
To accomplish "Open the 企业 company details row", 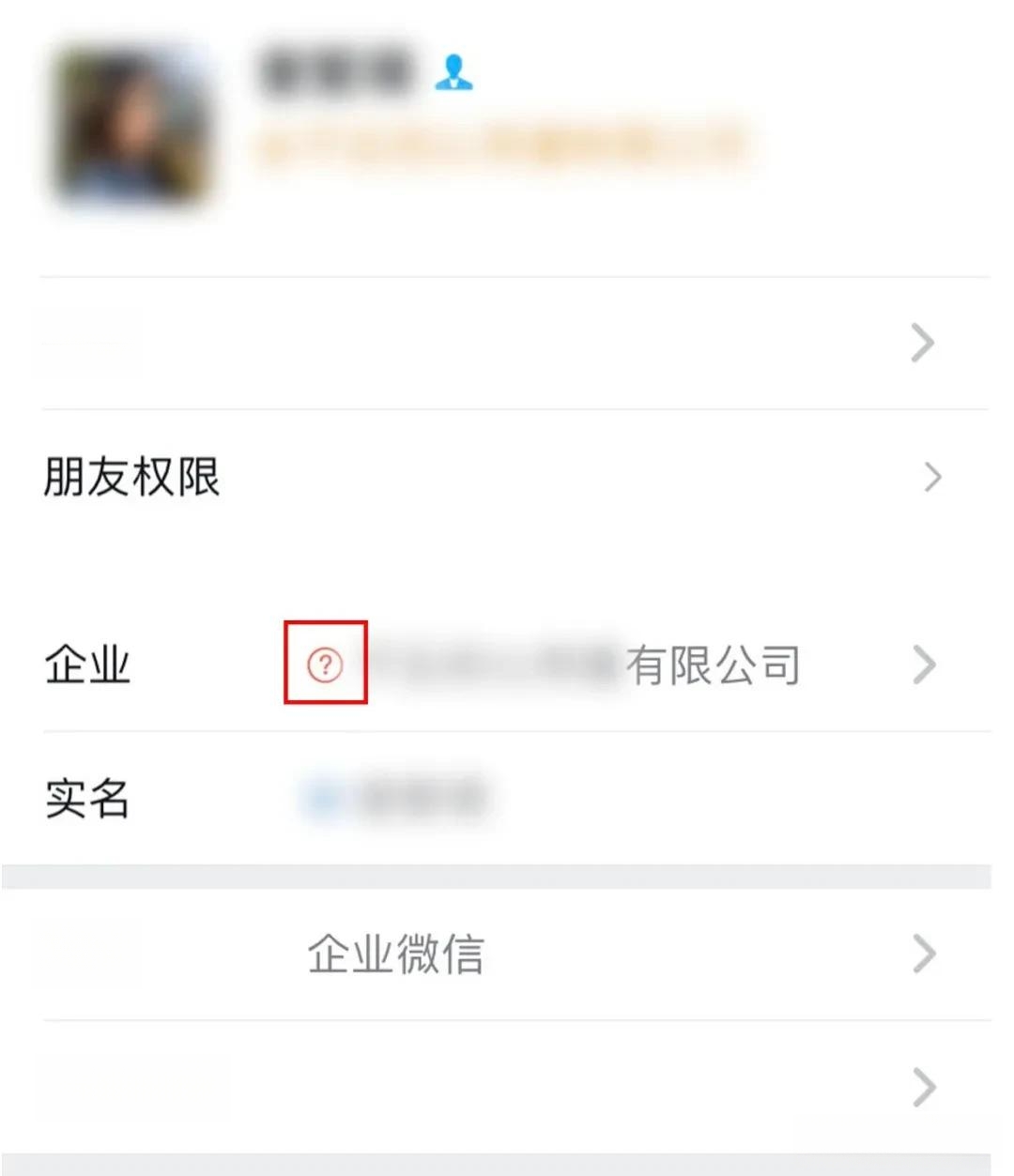I will coord(714,665).
